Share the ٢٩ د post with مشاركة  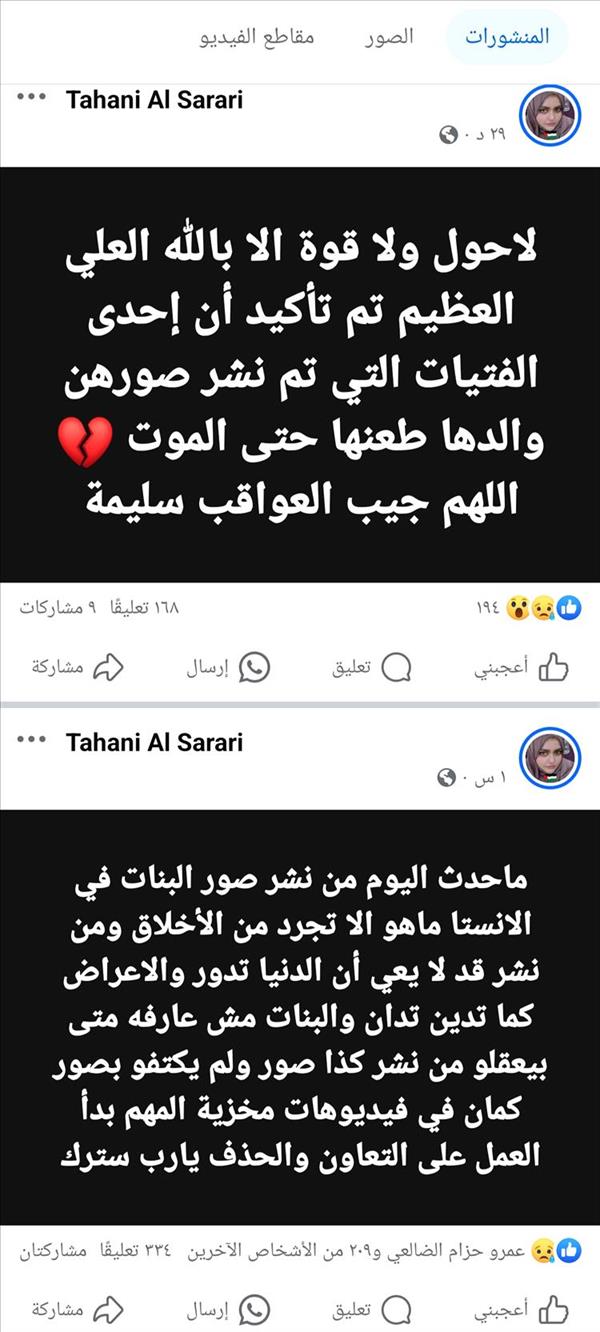[x=74, y=668]
